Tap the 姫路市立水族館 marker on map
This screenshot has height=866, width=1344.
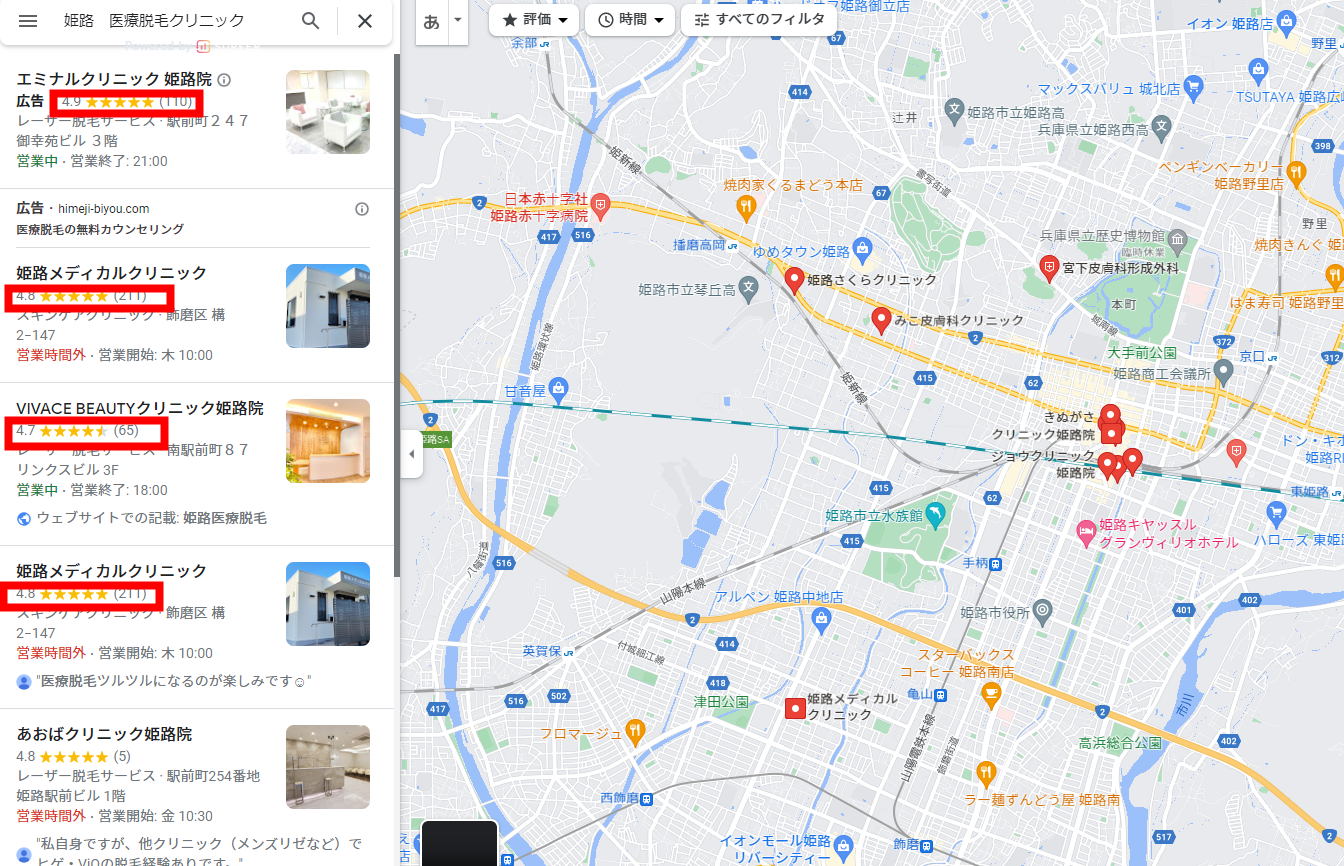934,516
